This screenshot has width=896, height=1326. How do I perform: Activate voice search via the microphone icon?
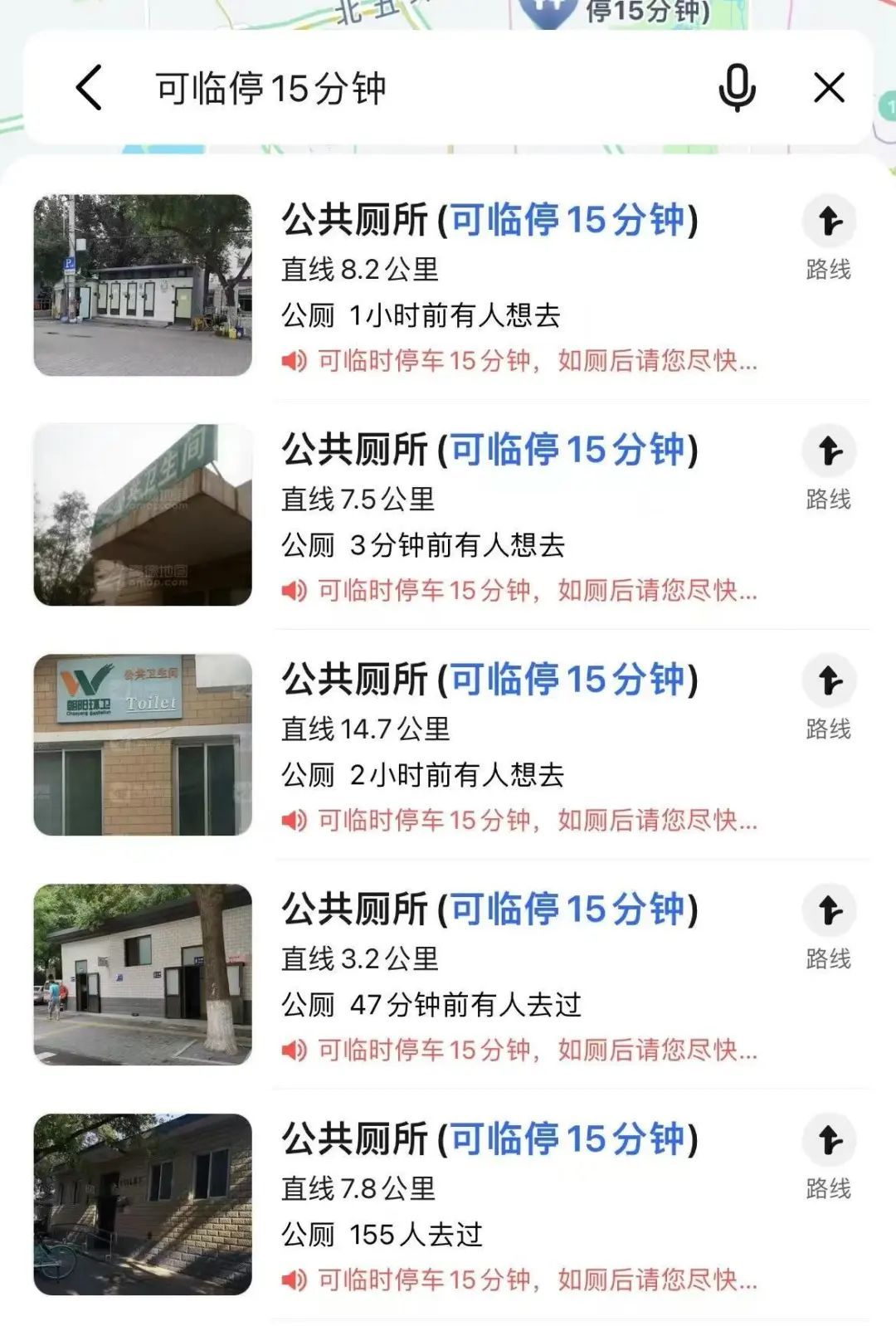coord(737,88)
